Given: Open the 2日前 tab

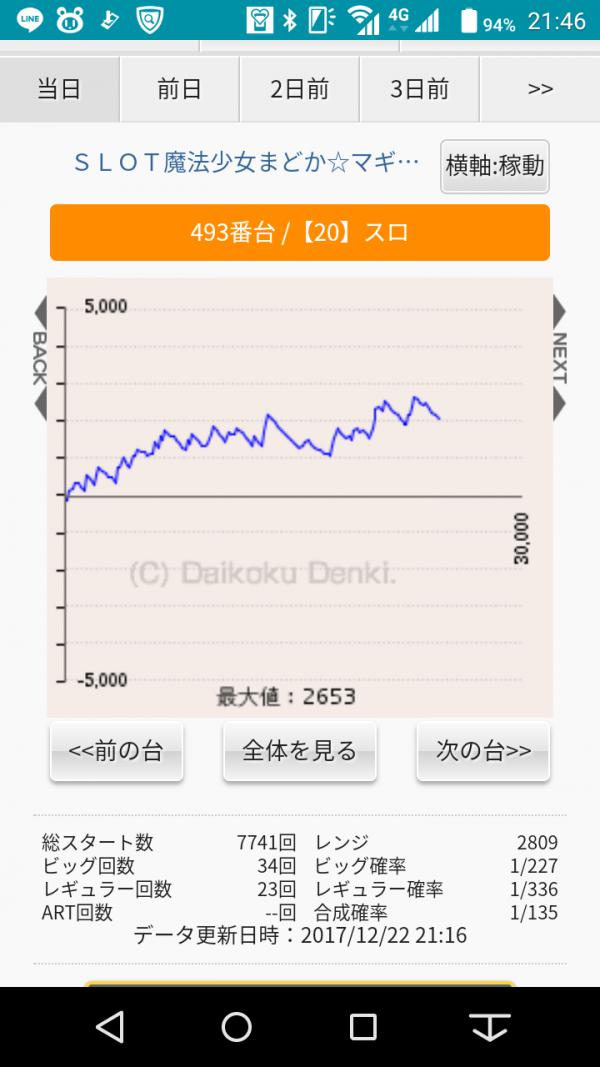Looking at the screenshot, I should point(299,89).
